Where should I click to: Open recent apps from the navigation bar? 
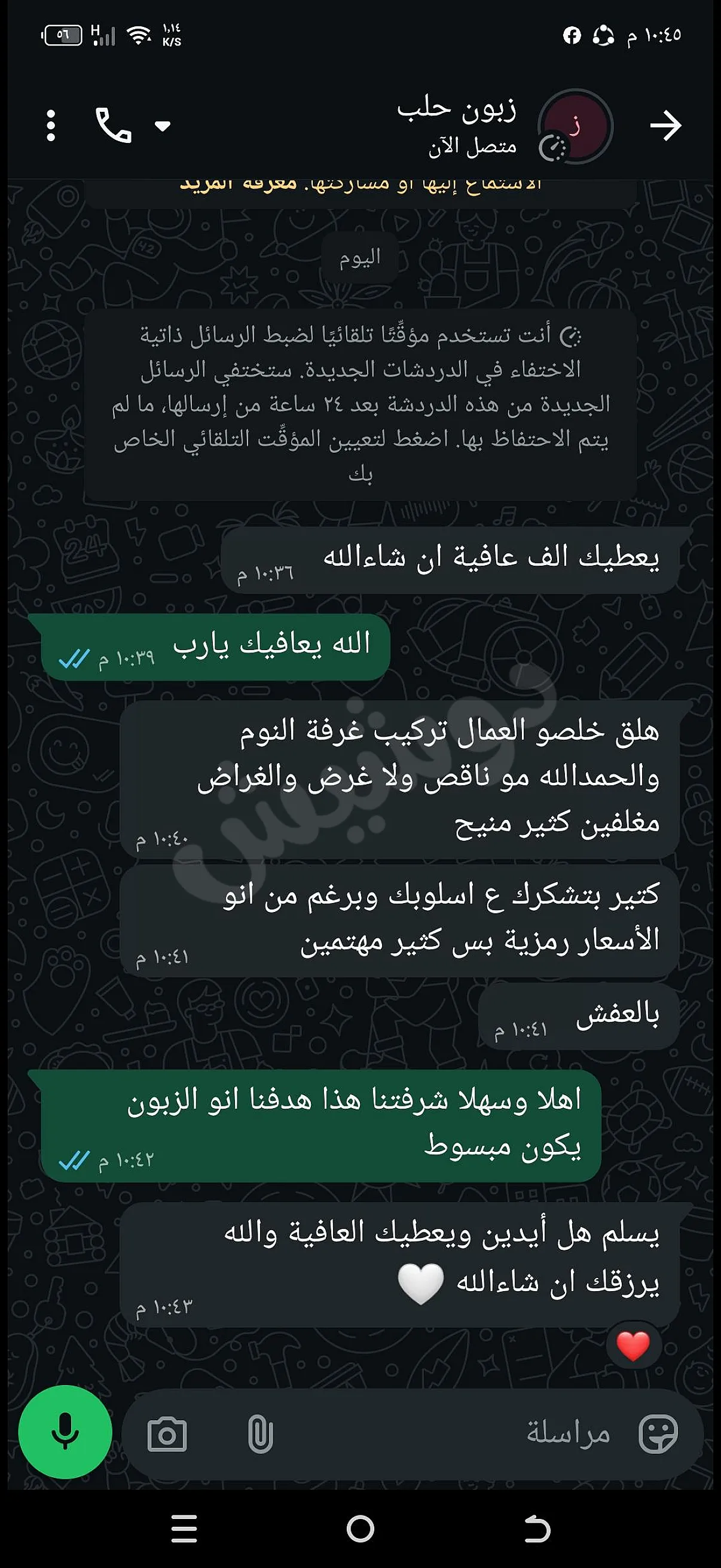(184, 1529)
